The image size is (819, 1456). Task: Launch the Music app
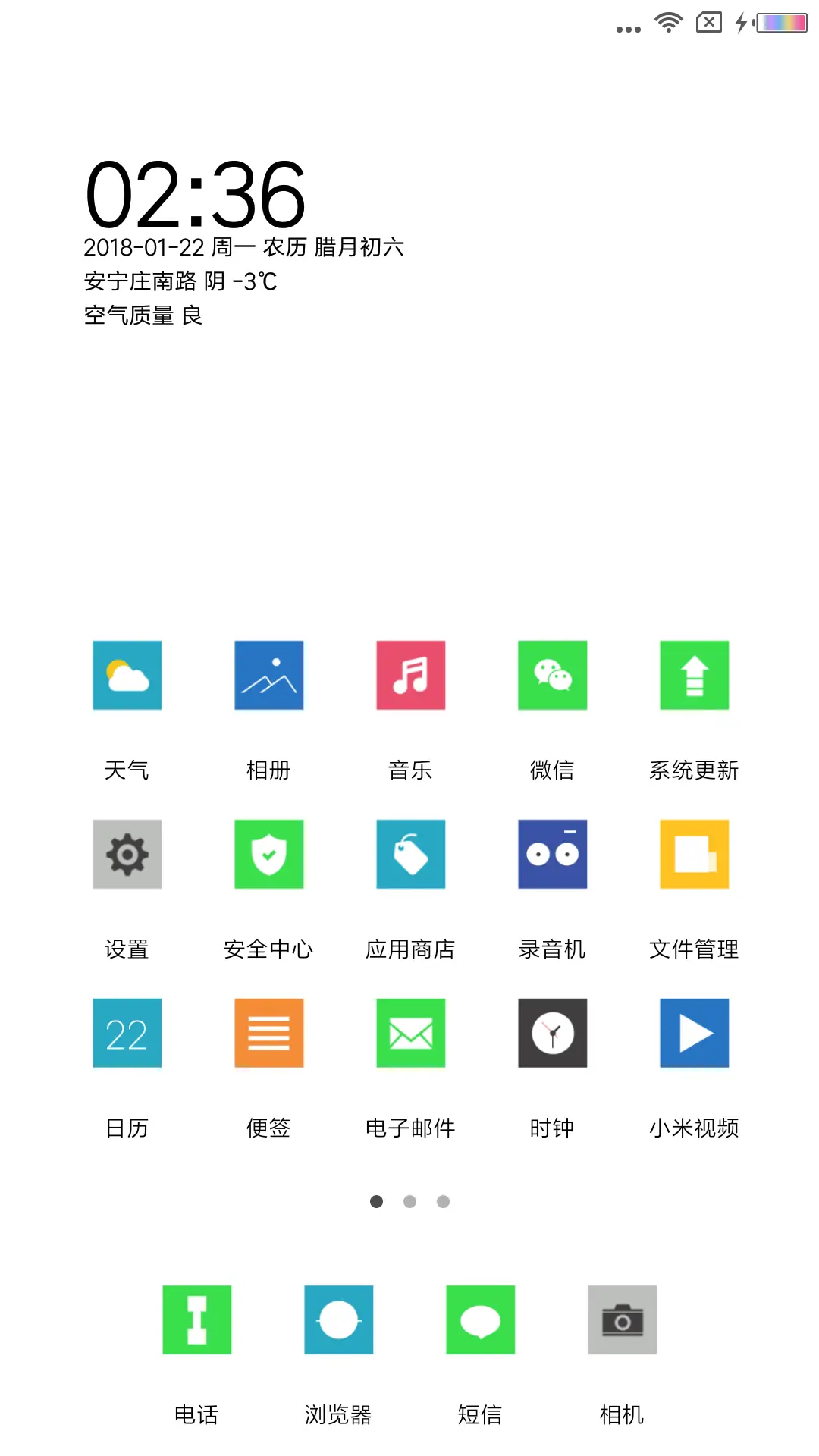click(410, 675)
